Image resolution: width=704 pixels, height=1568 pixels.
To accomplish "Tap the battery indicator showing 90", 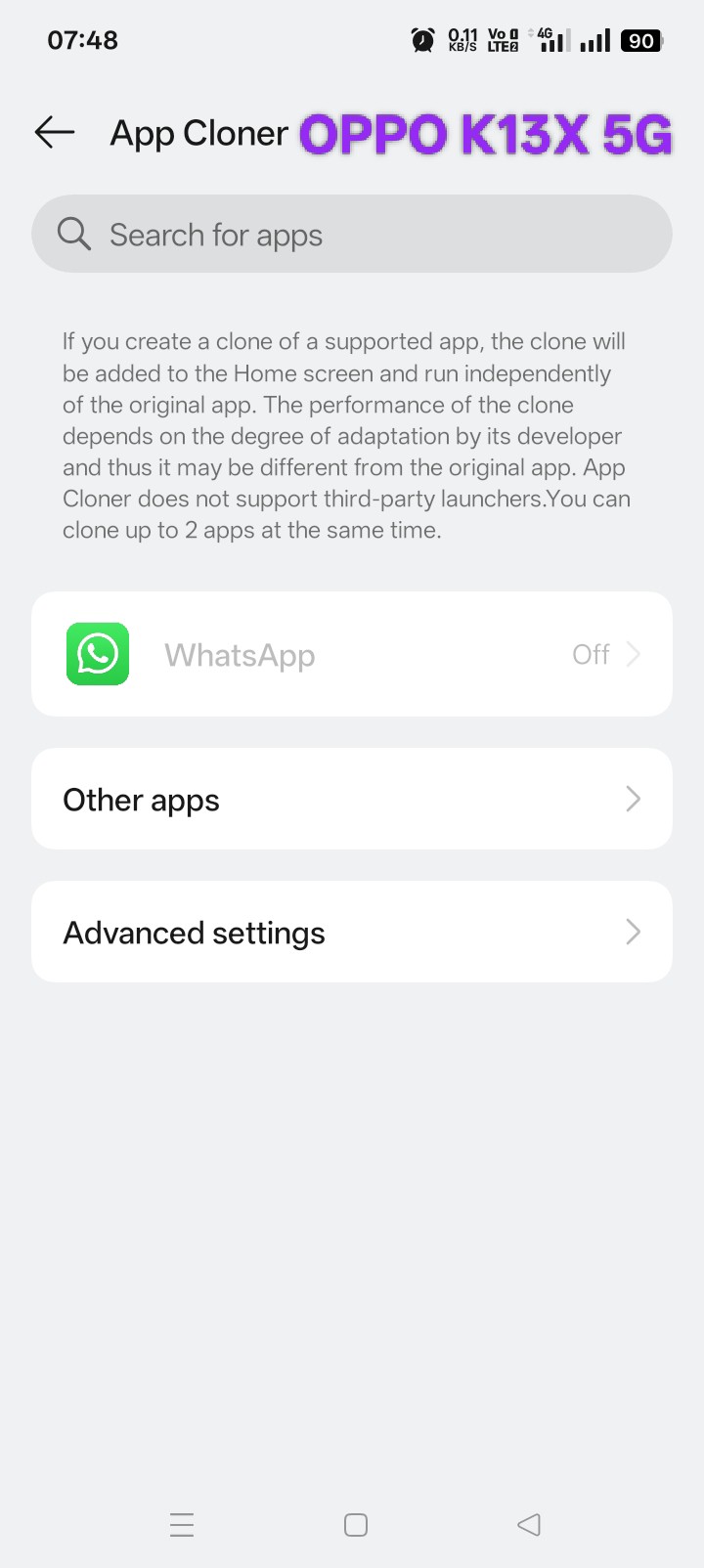I will pyautogui.click(x=640, y=40).
